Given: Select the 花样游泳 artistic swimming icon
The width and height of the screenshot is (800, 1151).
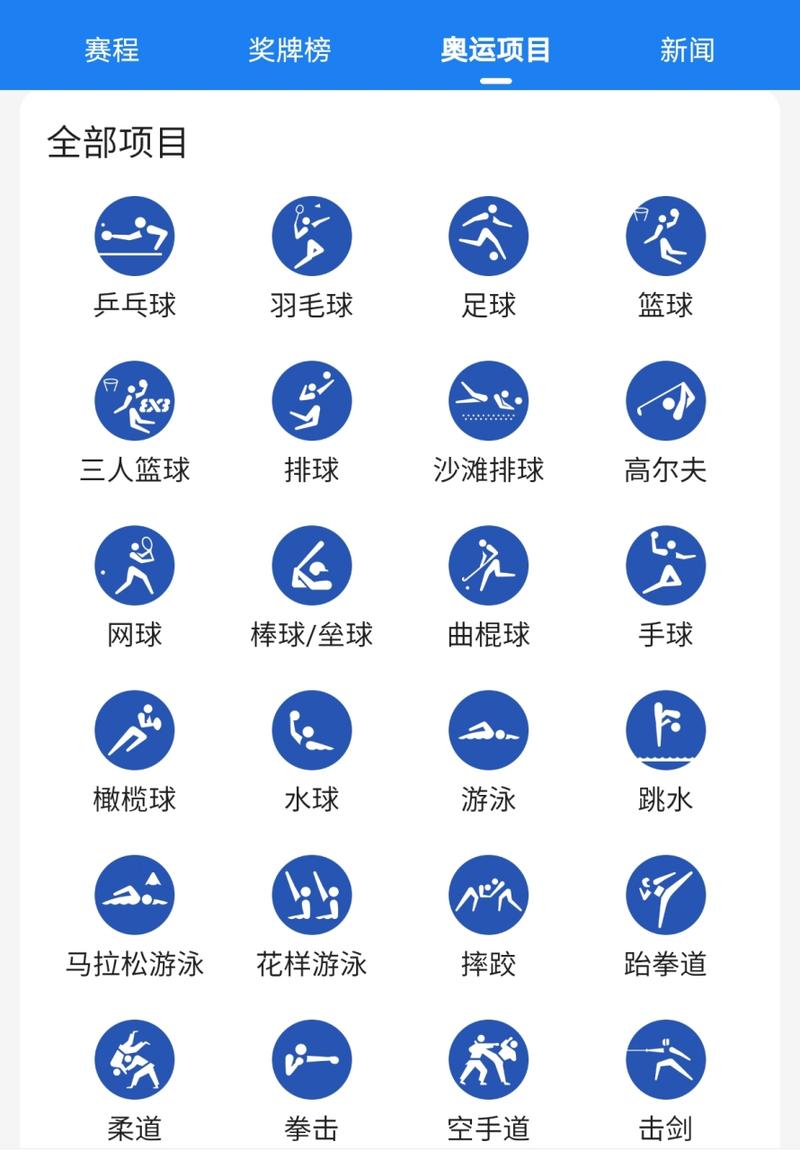Looking at the screenshot, I should coord(312,896).
